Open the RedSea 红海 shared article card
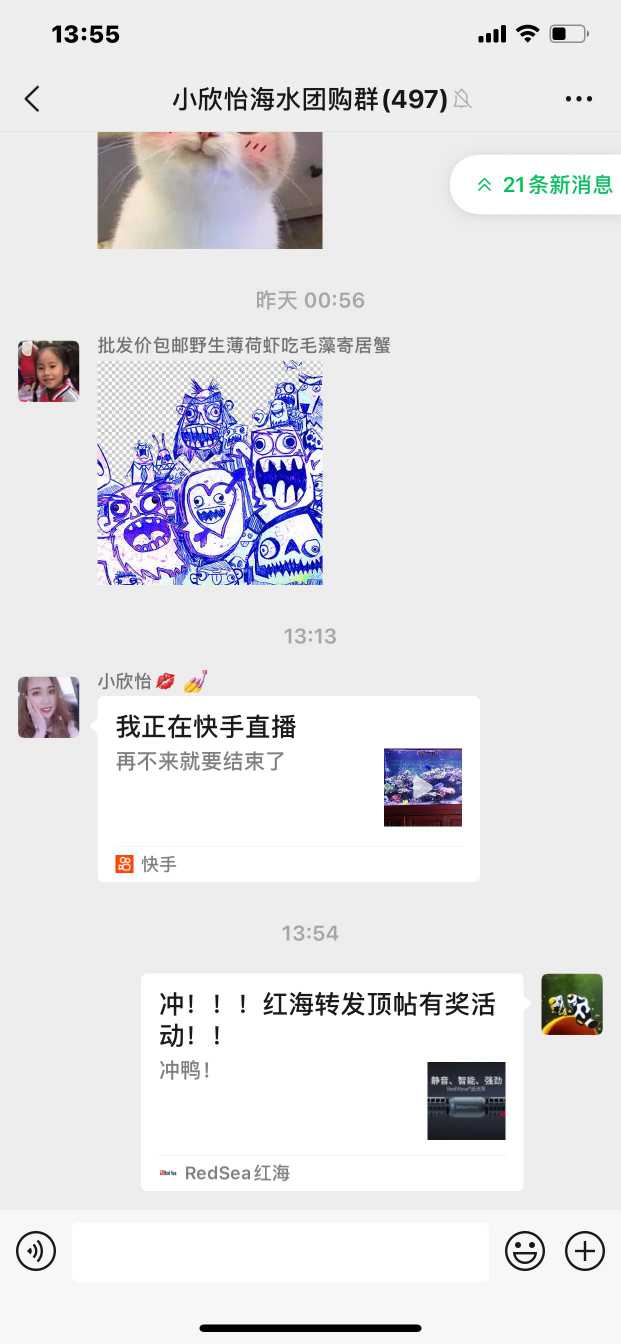621x1344 pixels. 331,1081
